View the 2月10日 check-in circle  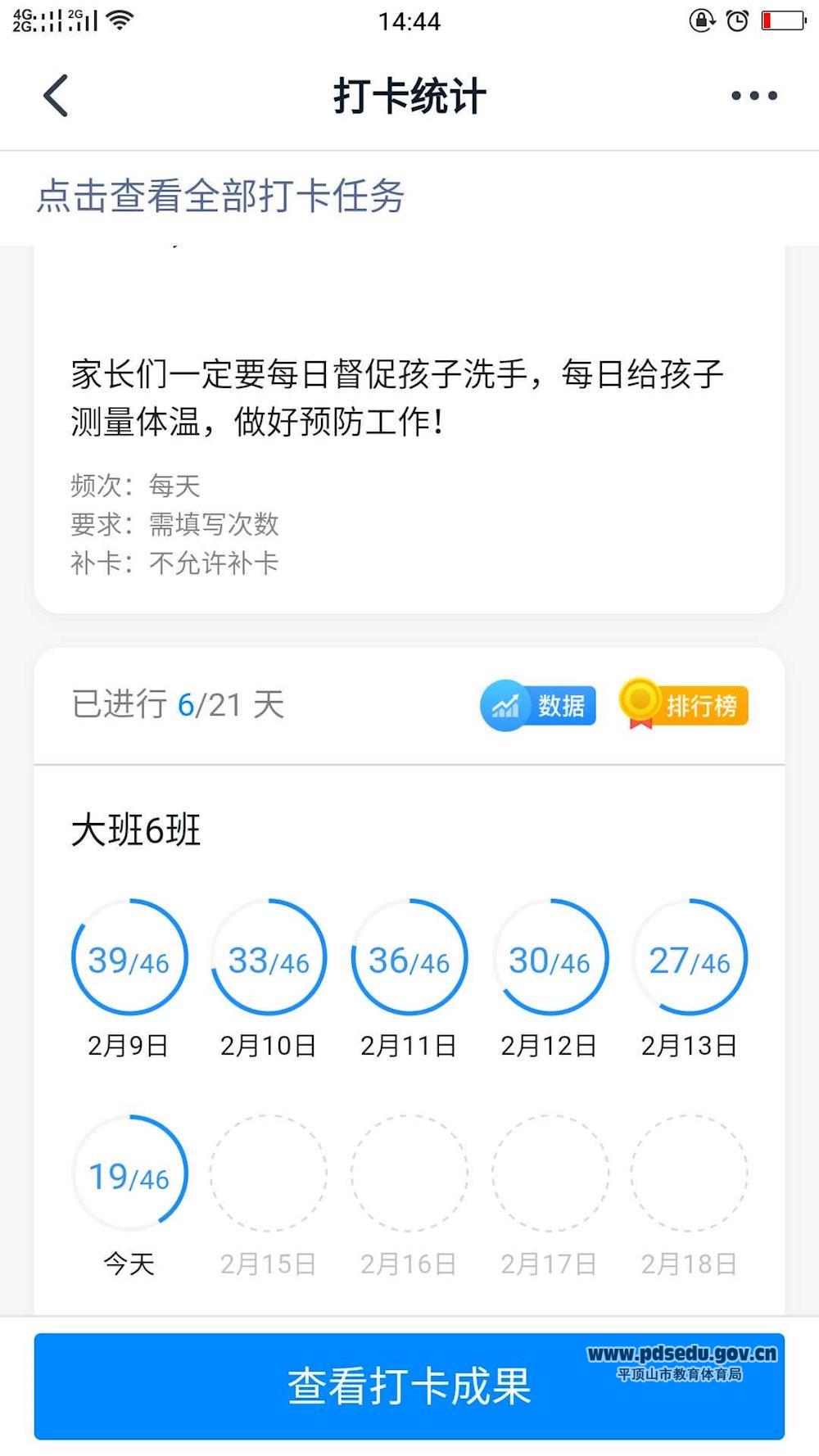(x=269, y=957)
